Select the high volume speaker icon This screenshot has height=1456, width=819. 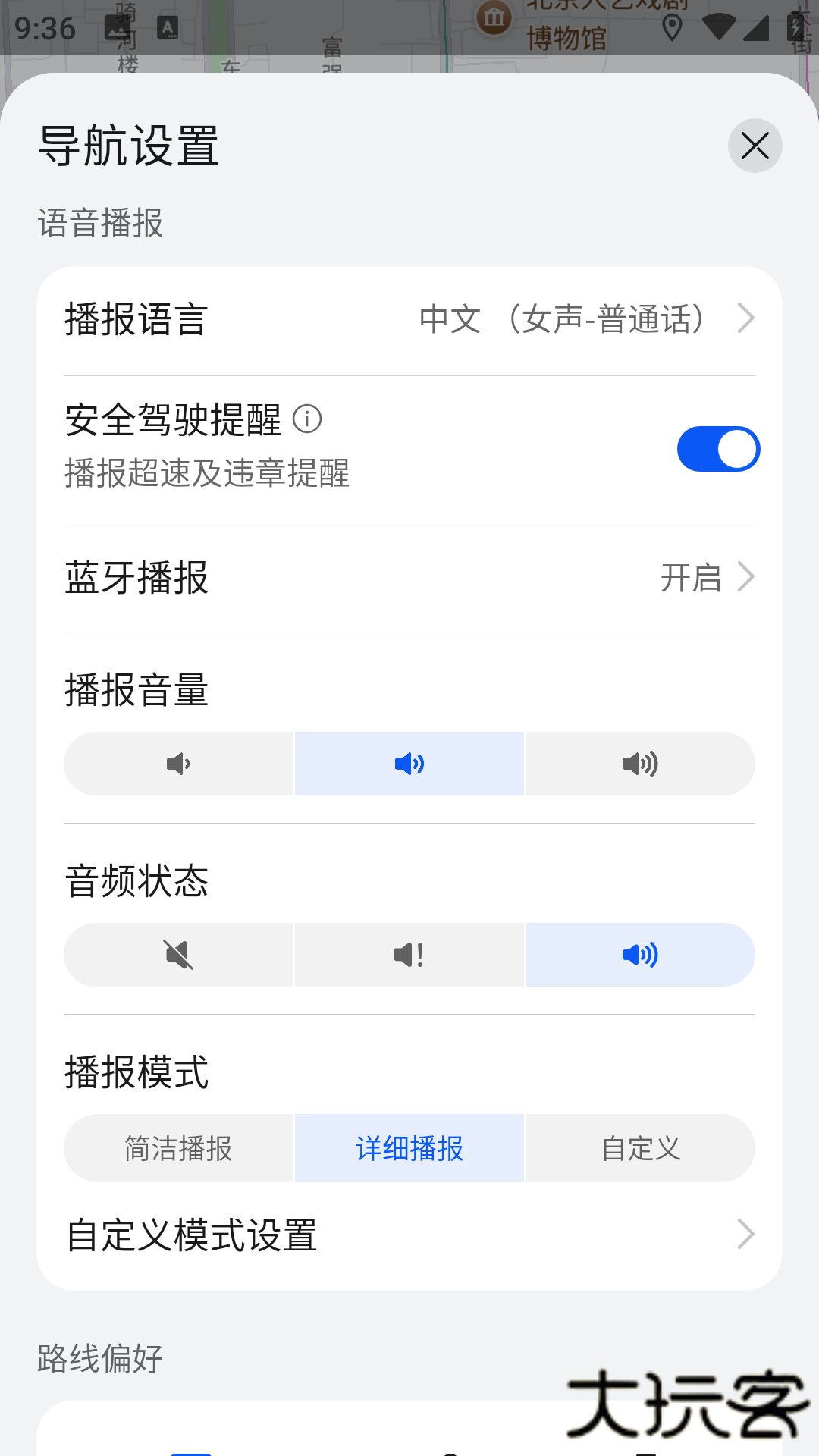pos(639,764)
